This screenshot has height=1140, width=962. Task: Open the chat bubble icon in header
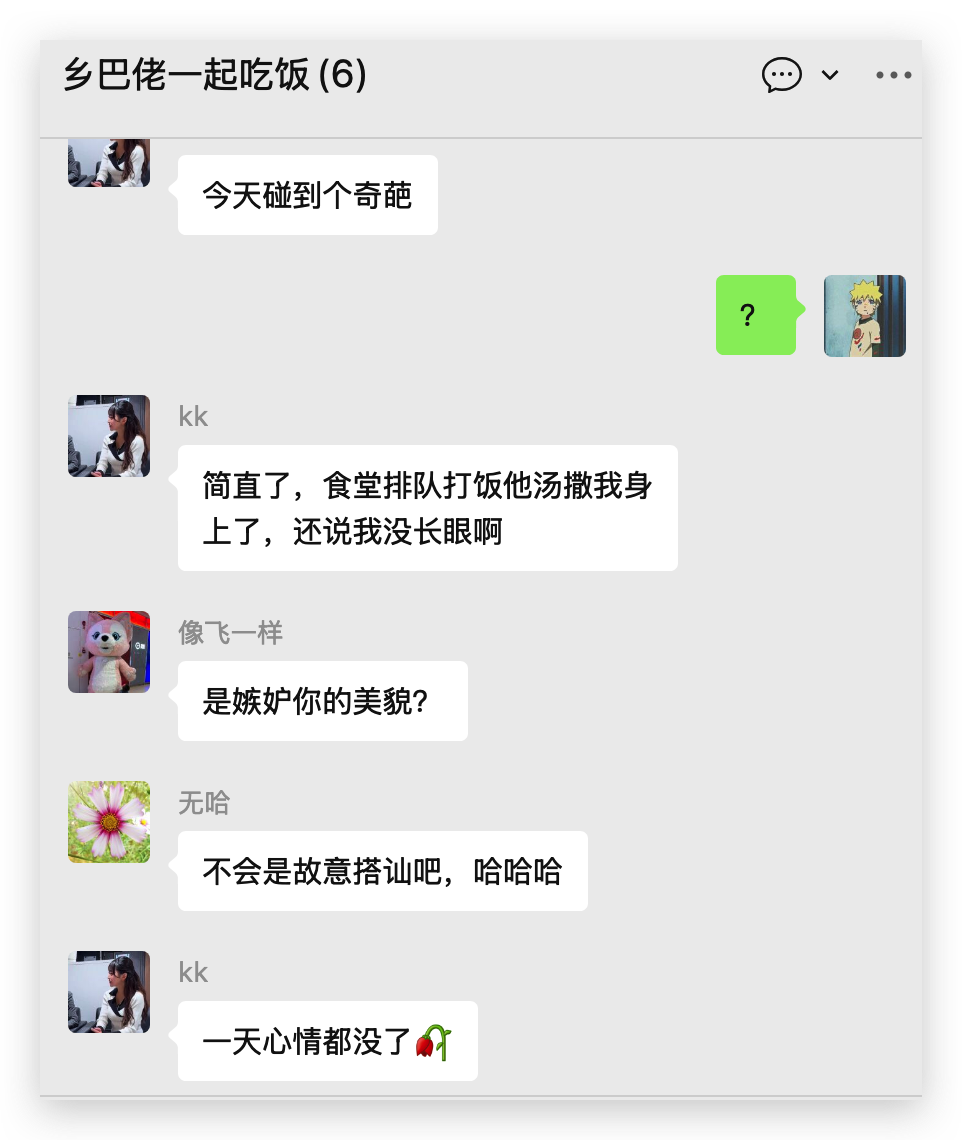click(782, 75)
